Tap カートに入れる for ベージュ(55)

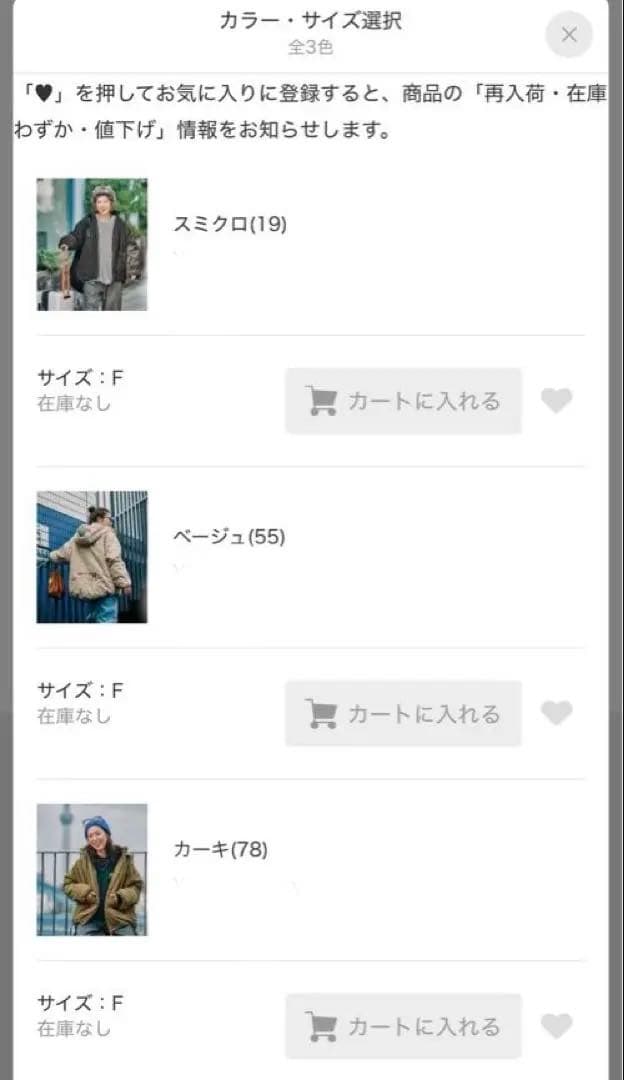[403, 714]
